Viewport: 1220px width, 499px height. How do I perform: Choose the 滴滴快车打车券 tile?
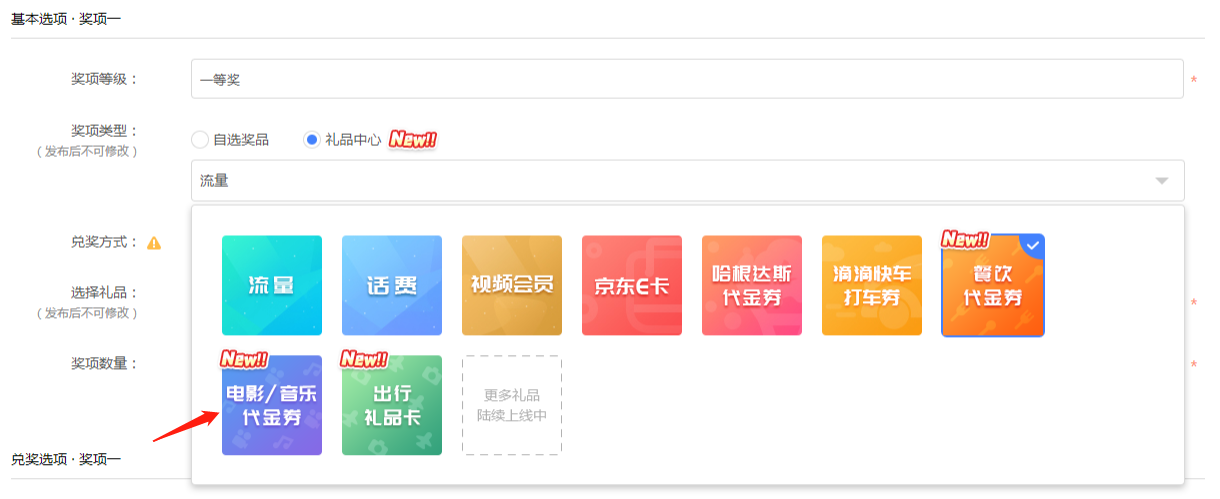pos(872,285)
